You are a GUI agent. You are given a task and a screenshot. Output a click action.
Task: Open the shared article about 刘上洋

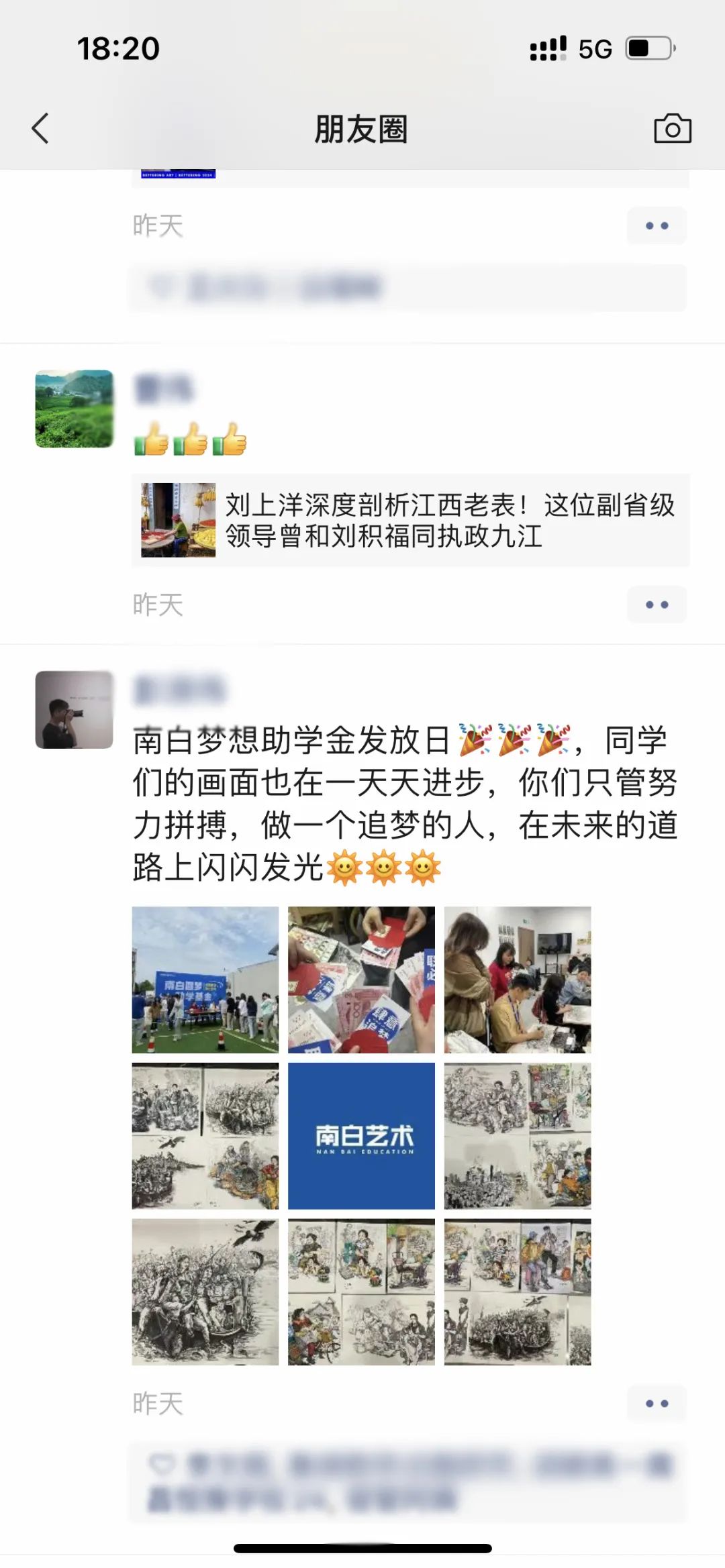[409, 520]
